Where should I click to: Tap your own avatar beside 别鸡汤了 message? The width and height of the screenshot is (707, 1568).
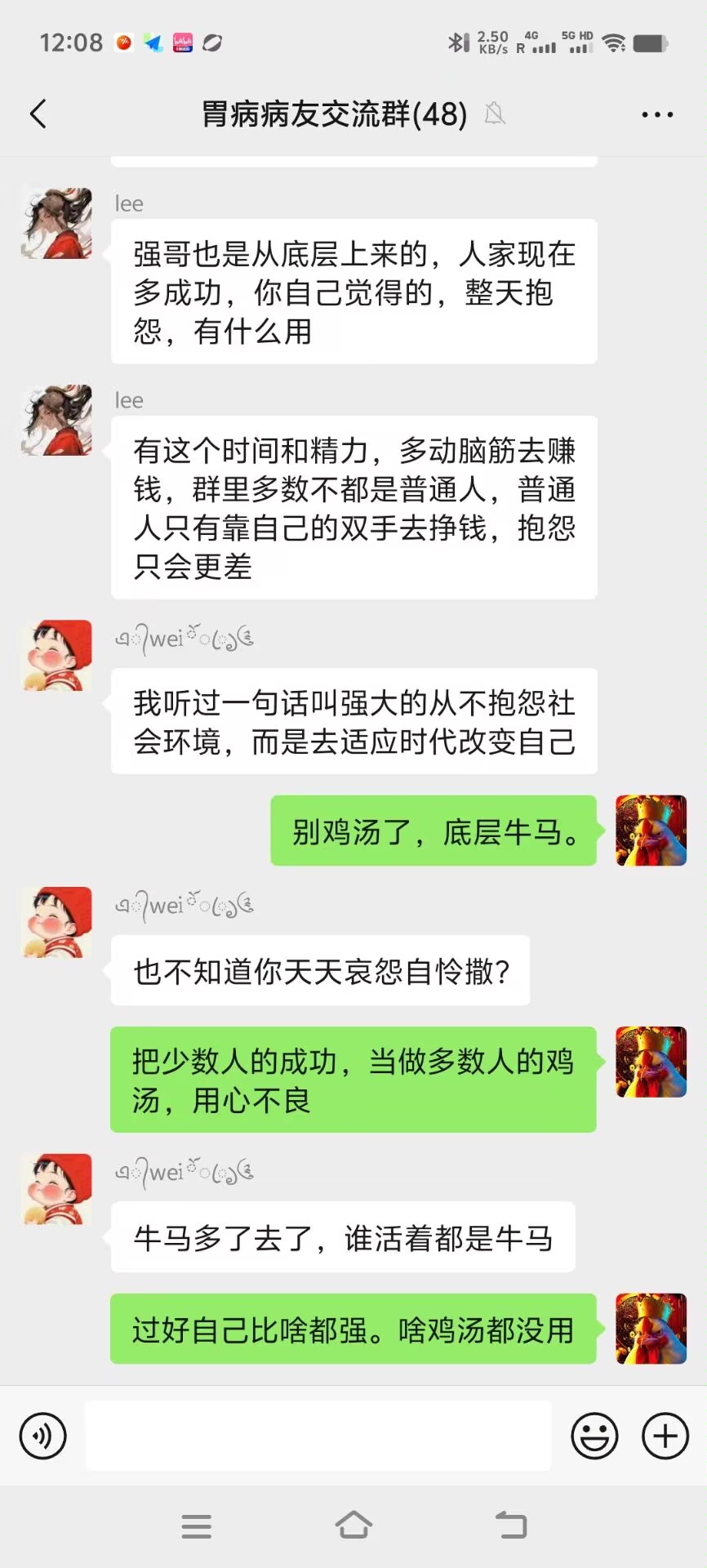point(651,831)
